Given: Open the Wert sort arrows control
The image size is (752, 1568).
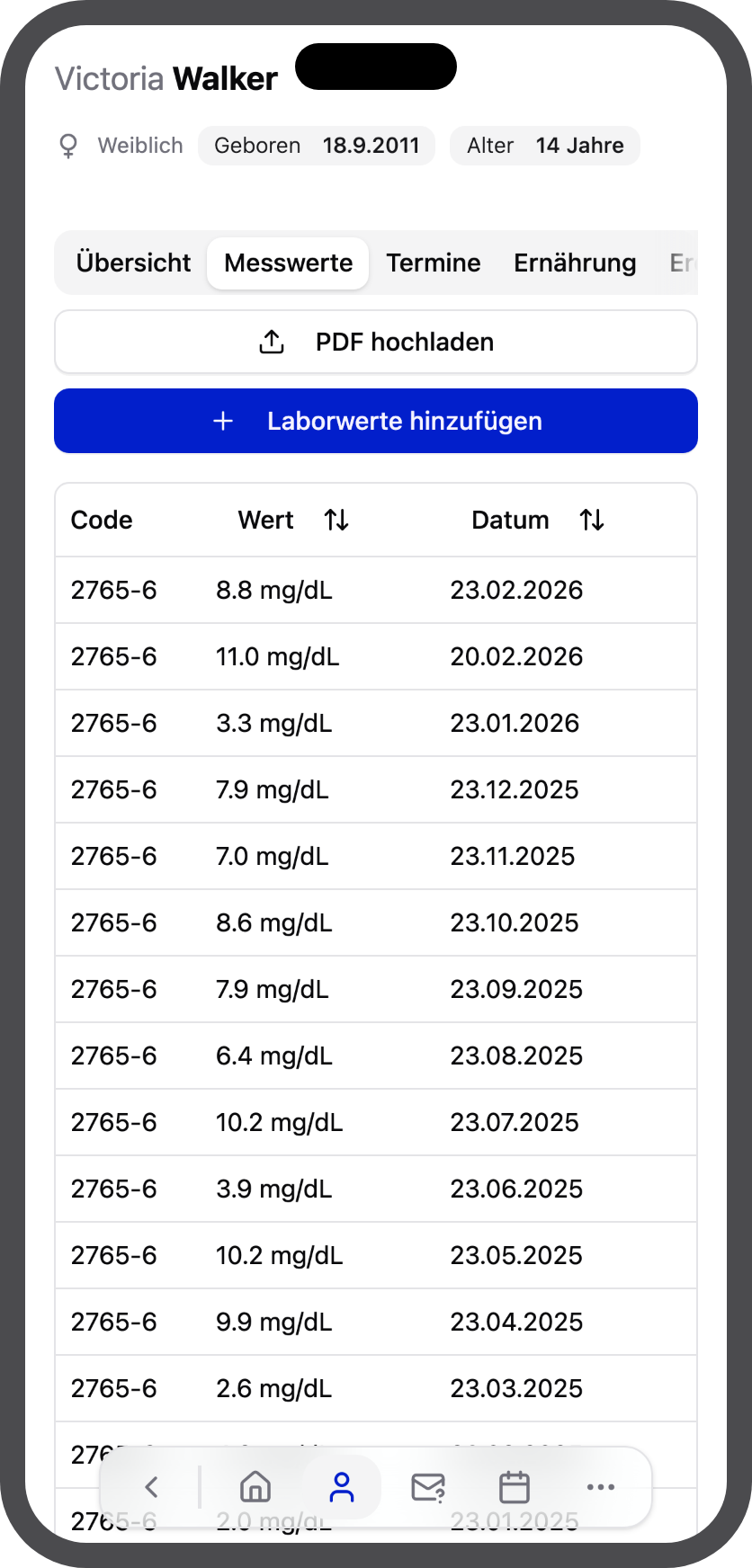Looking at the screenshot, I should (336, 520).
